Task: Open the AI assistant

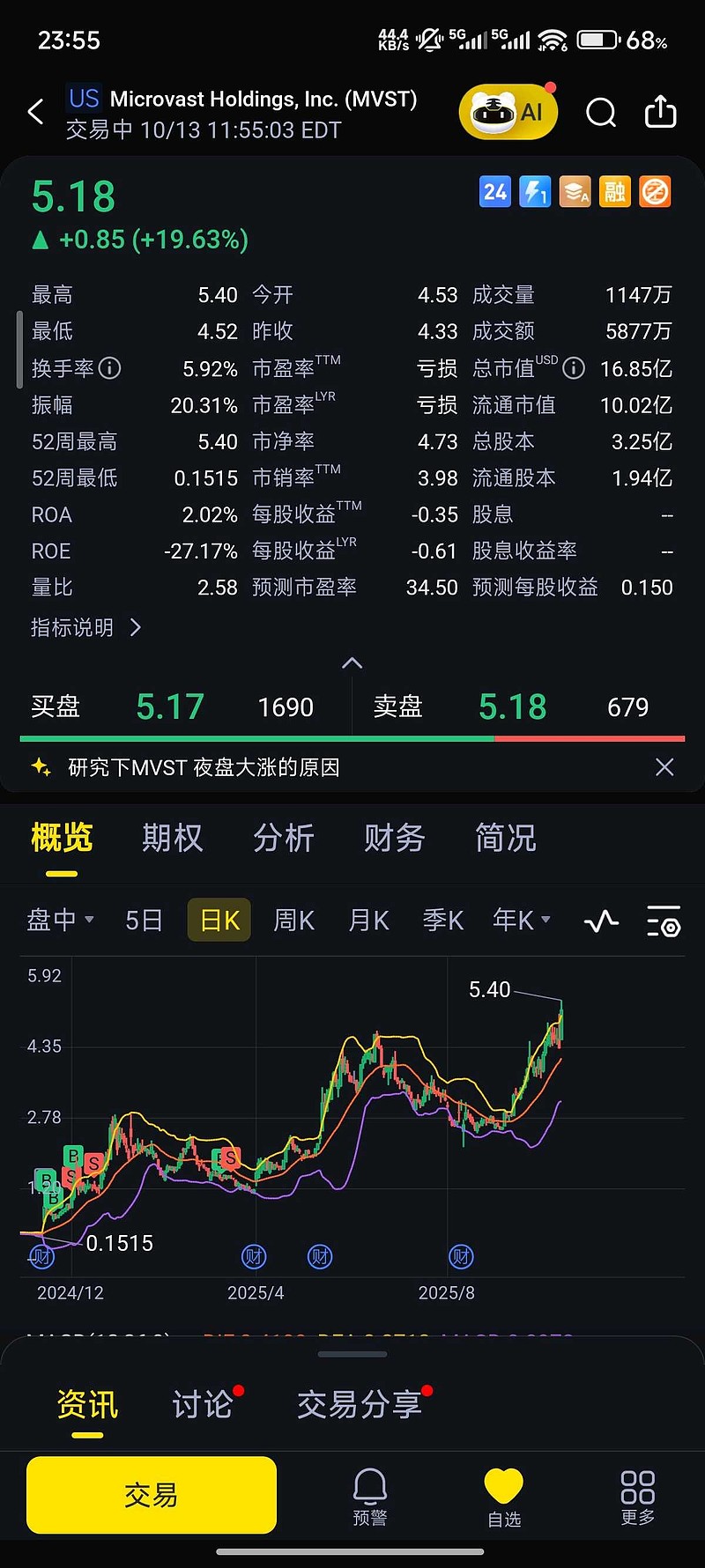Action: (x=508, y=113)
